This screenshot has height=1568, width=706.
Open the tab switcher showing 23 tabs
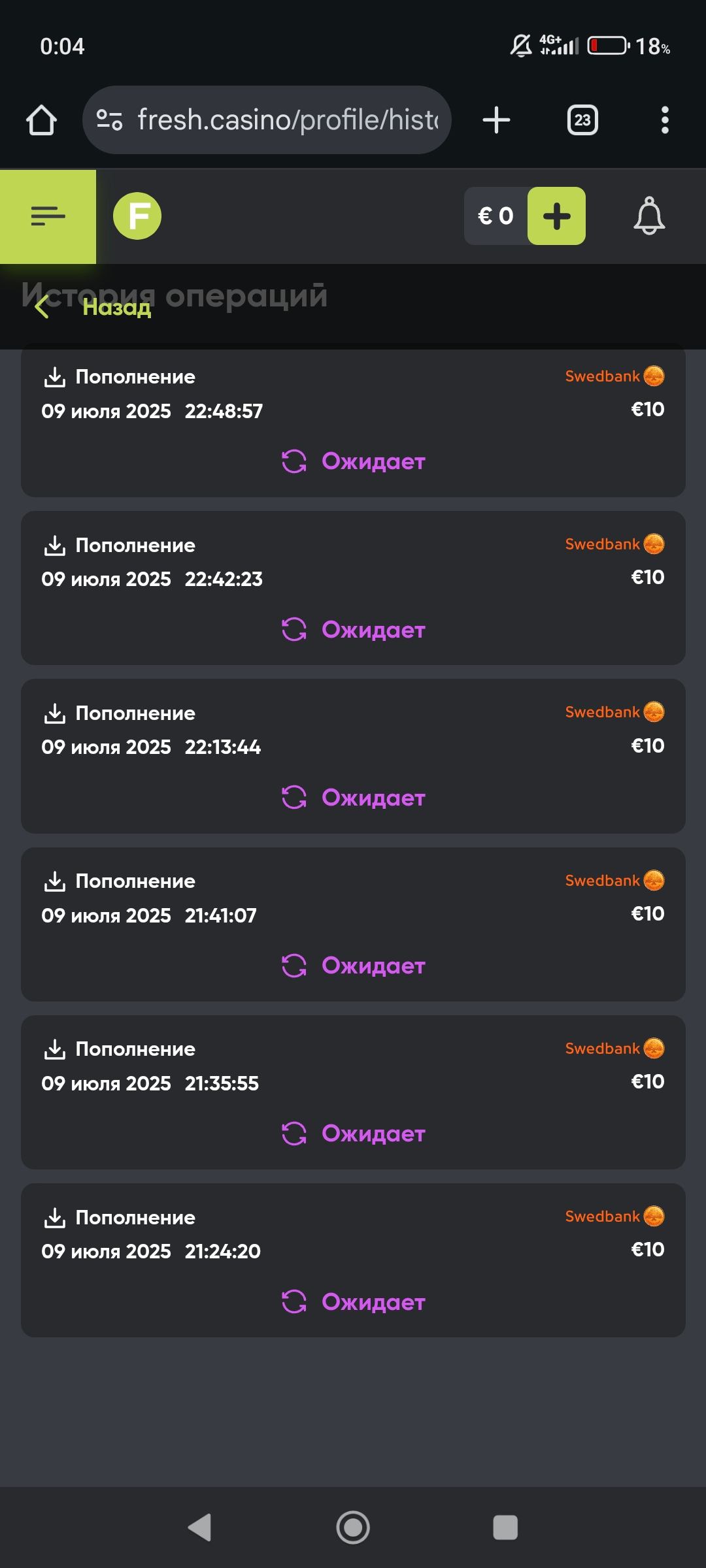pos(582,120)
